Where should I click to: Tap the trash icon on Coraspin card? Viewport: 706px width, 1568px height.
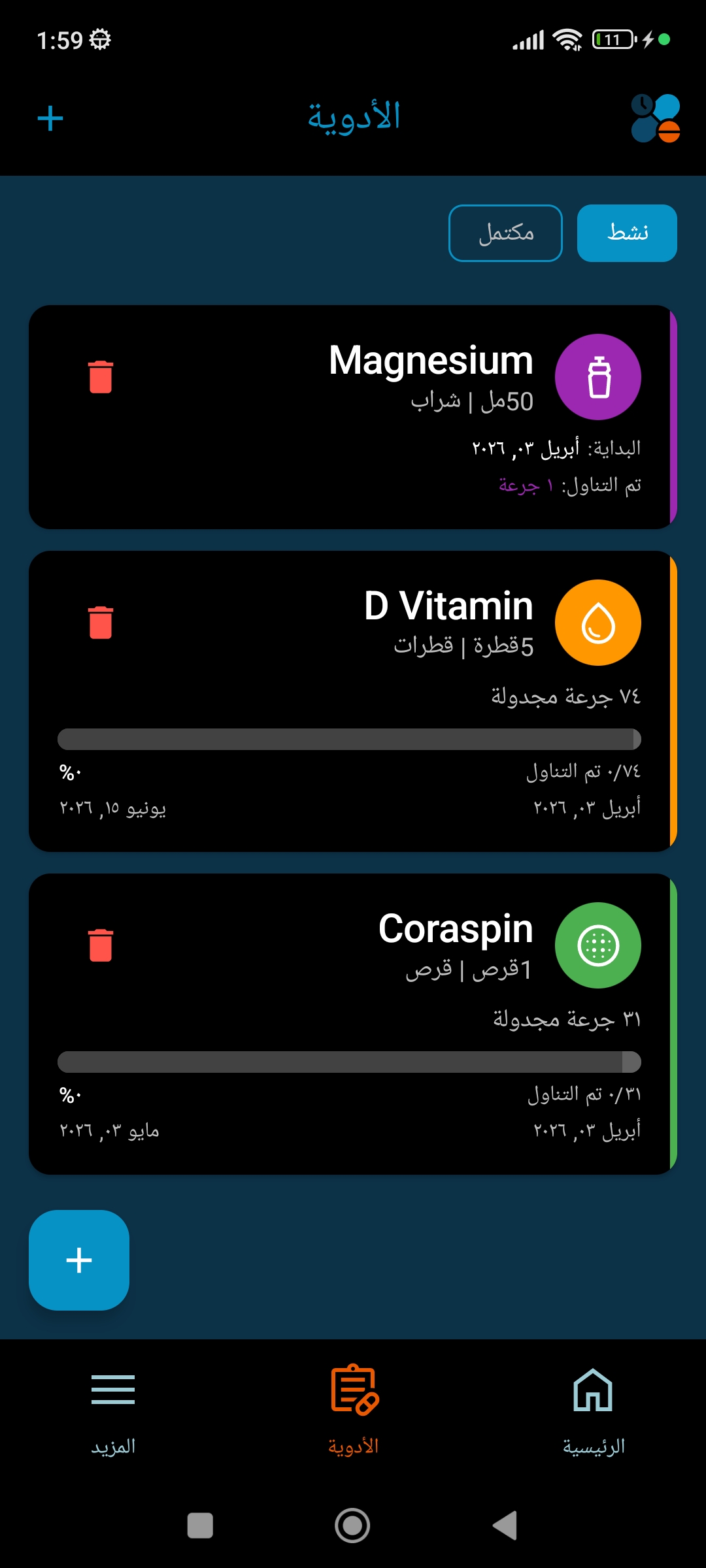tap(99, 945)
